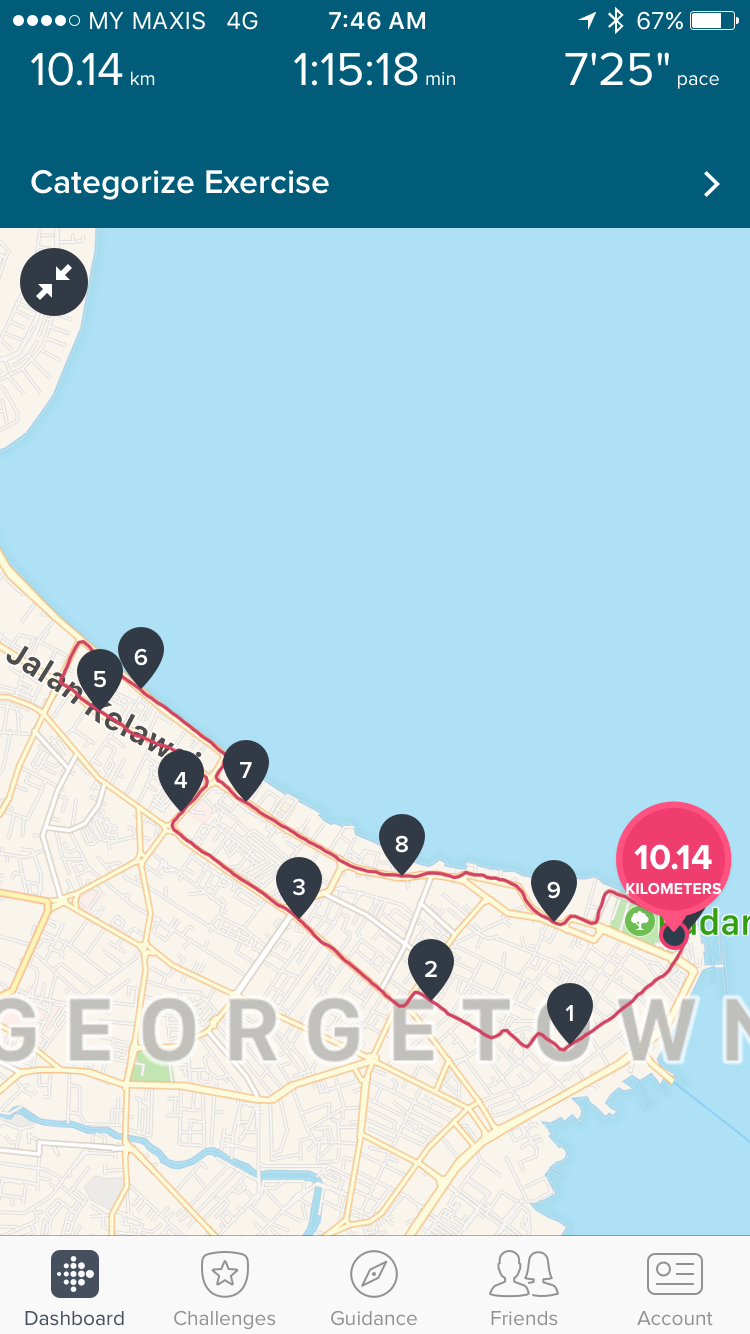750x1334 pixels.
Task: Open the Categorize Exercise row
Action: [375, 183]
